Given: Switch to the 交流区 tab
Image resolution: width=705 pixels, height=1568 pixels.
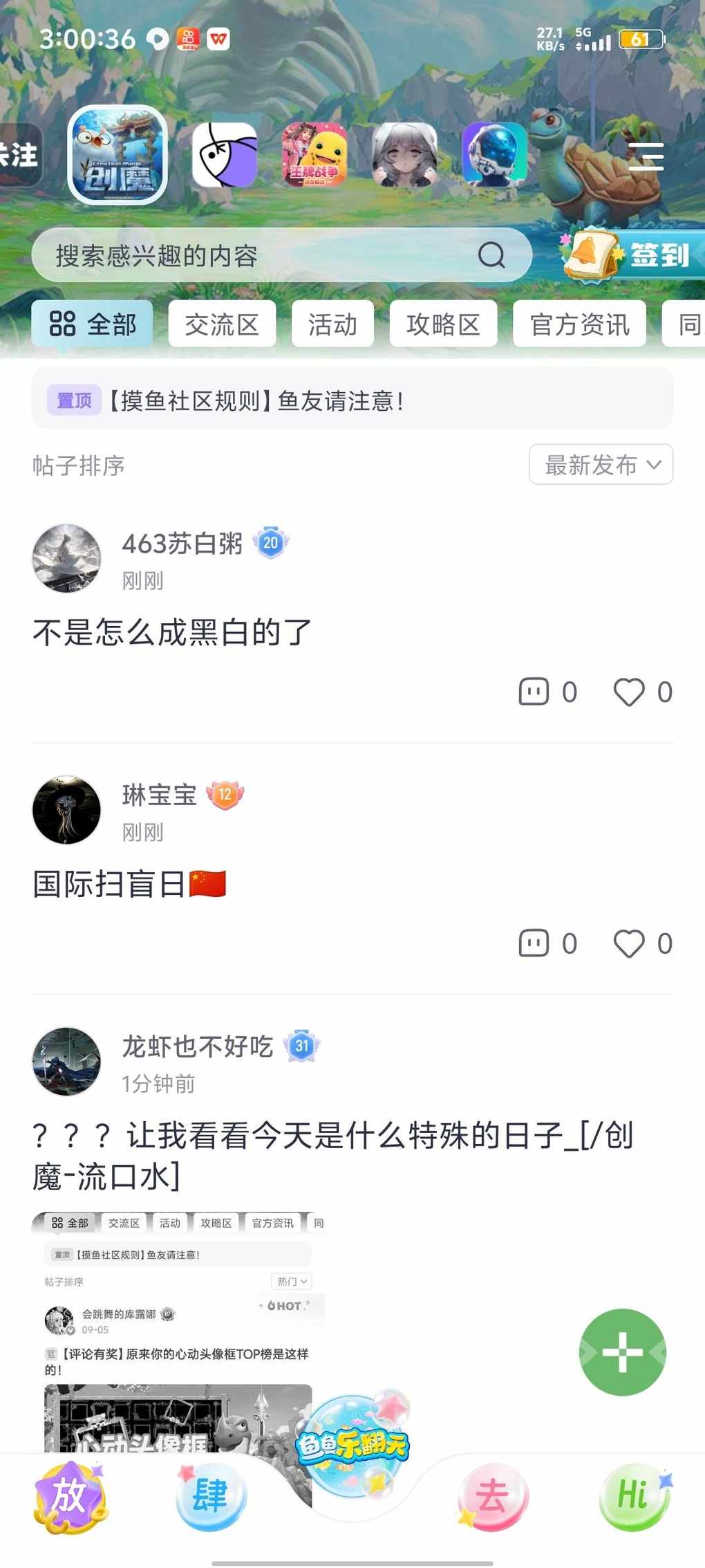Looking at the screenshot, I should [222, 324].
